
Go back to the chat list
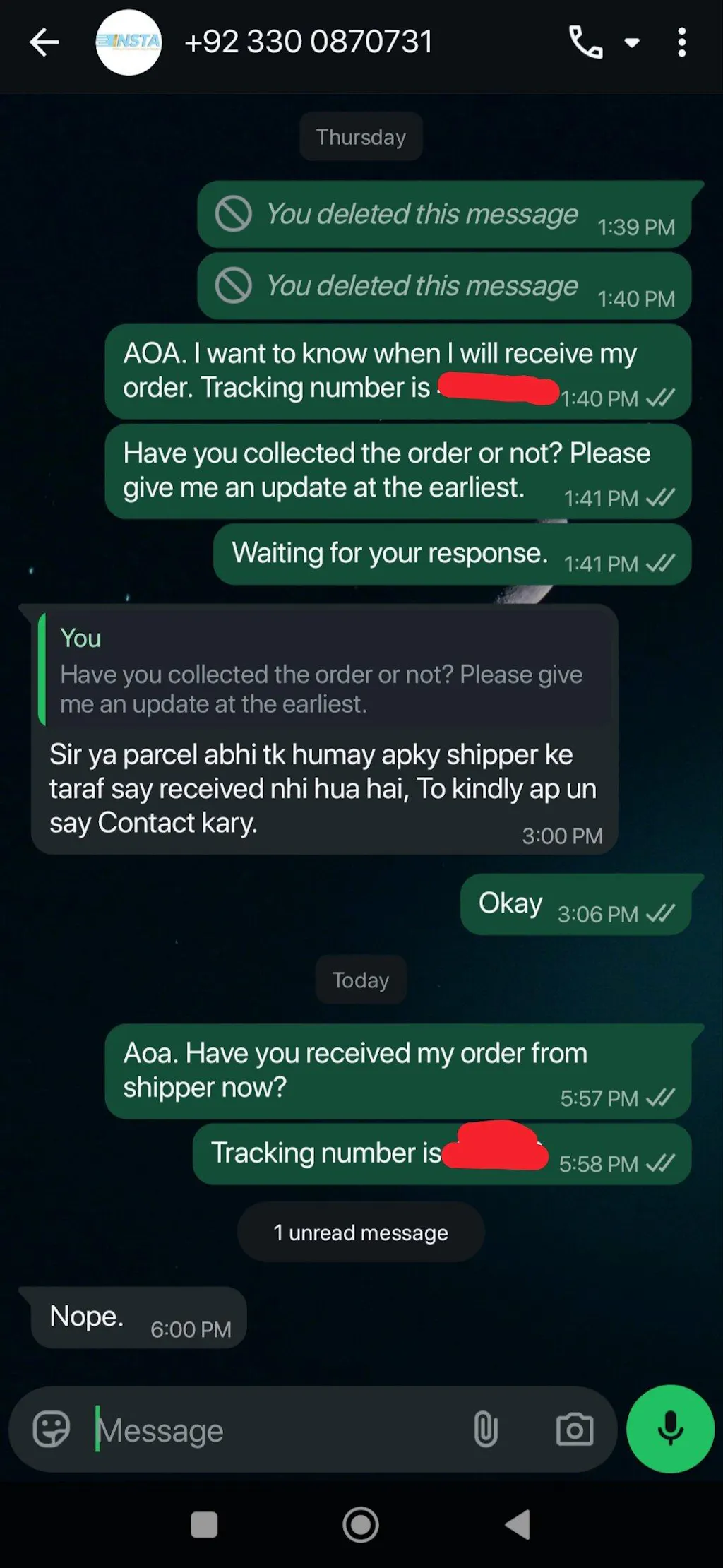point(44,42)
